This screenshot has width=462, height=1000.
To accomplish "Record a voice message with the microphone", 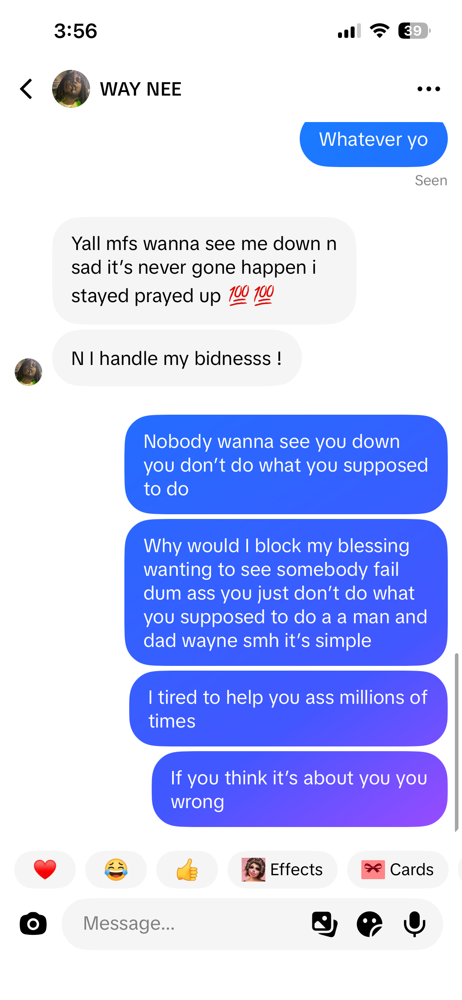I will coord(415,923).
